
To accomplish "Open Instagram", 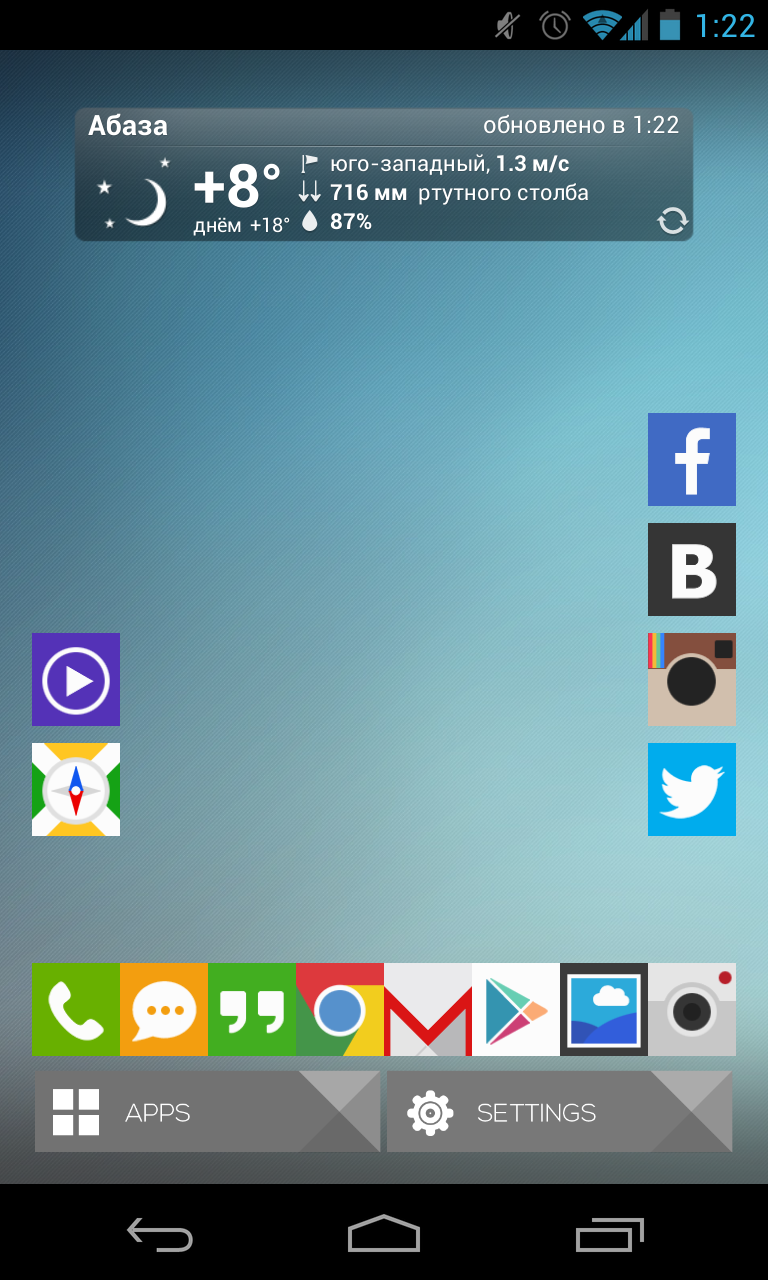I will 692,679.
